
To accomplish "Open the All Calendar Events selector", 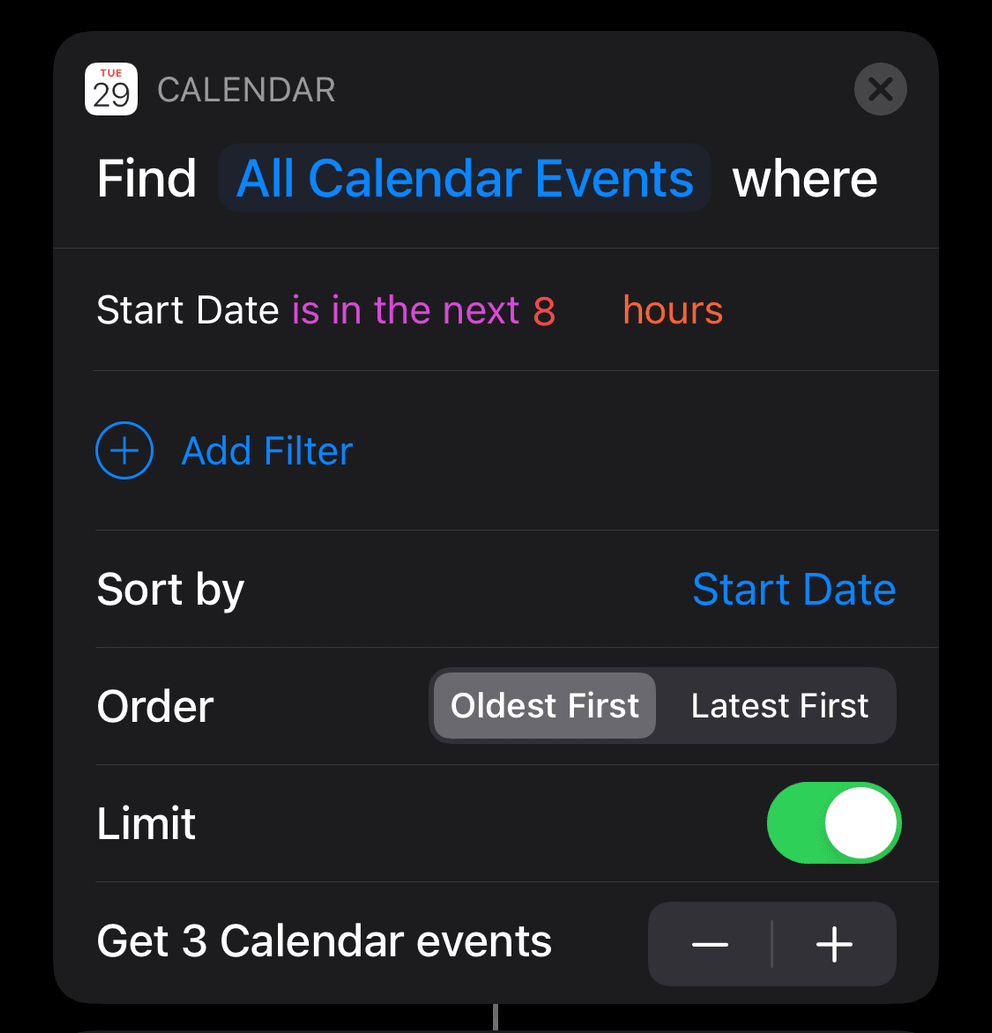I will (465, 178).
